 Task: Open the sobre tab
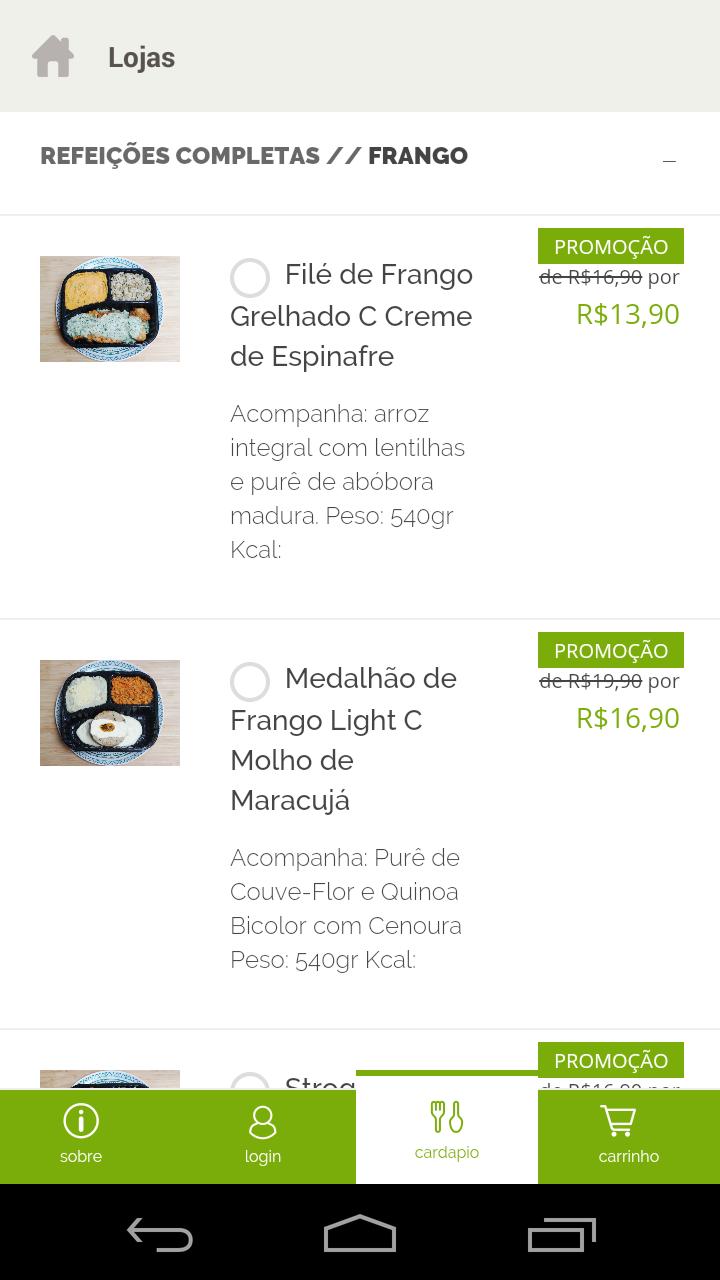coord(81,1135)
